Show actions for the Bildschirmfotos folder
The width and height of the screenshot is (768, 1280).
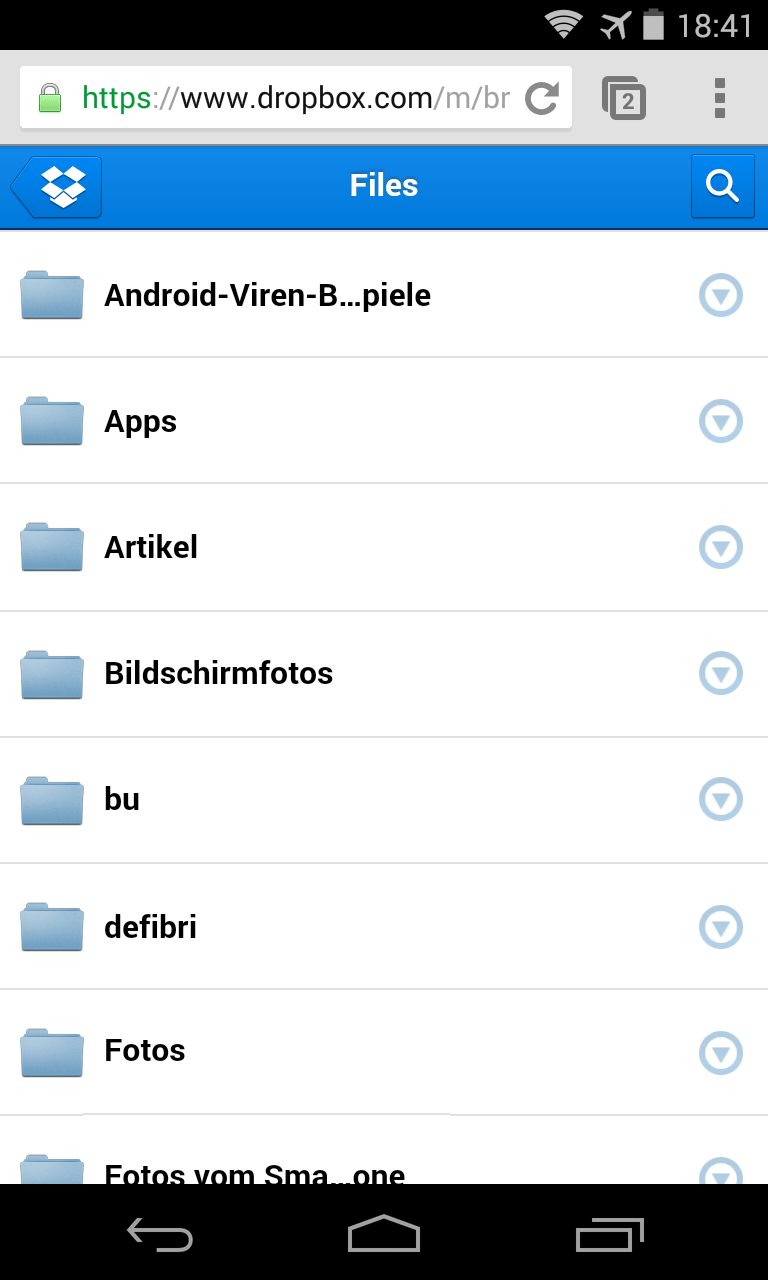point(720,673)
